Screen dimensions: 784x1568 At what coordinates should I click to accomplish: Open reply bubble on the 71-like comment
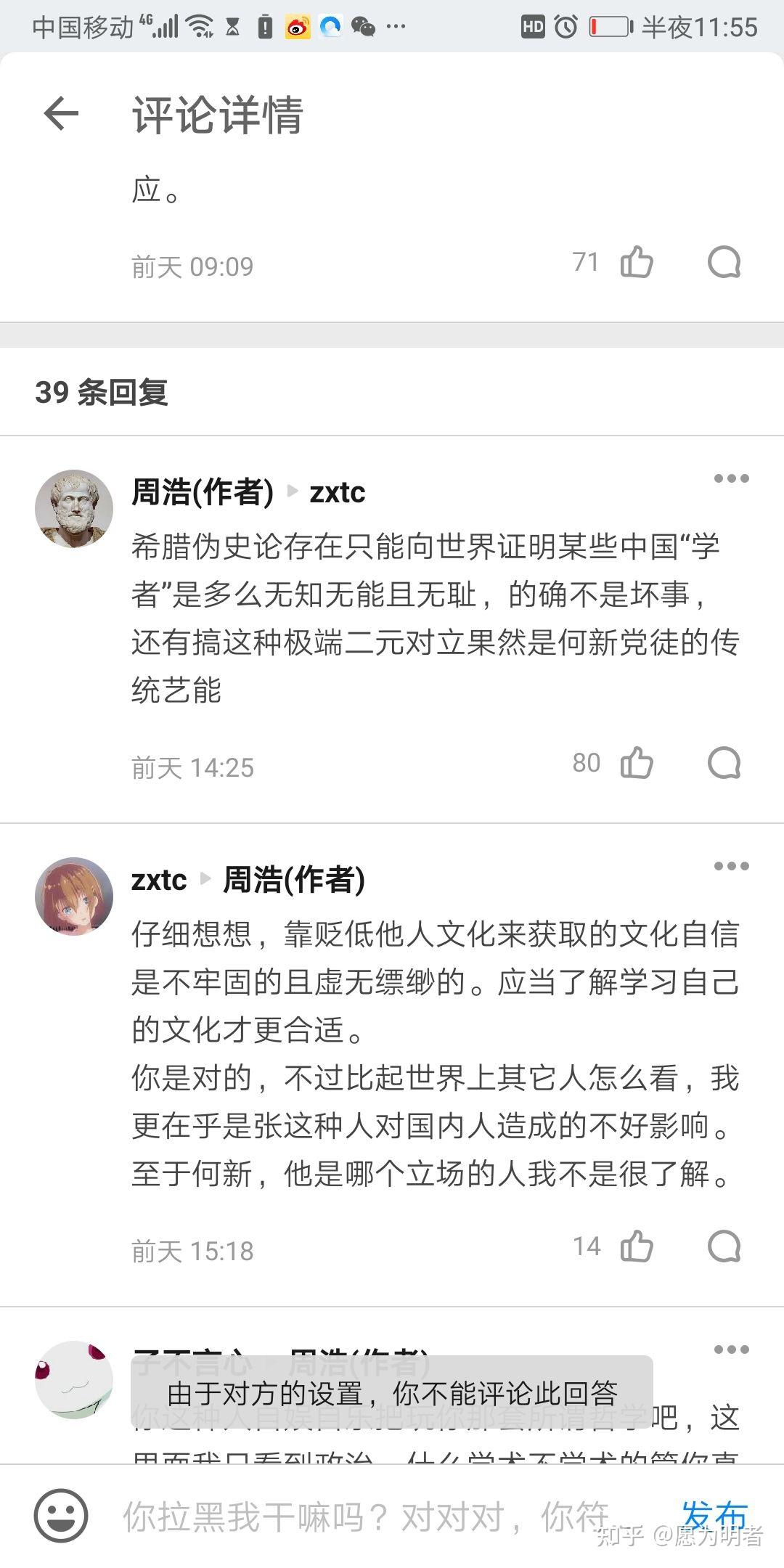click(x=724, y=263)
